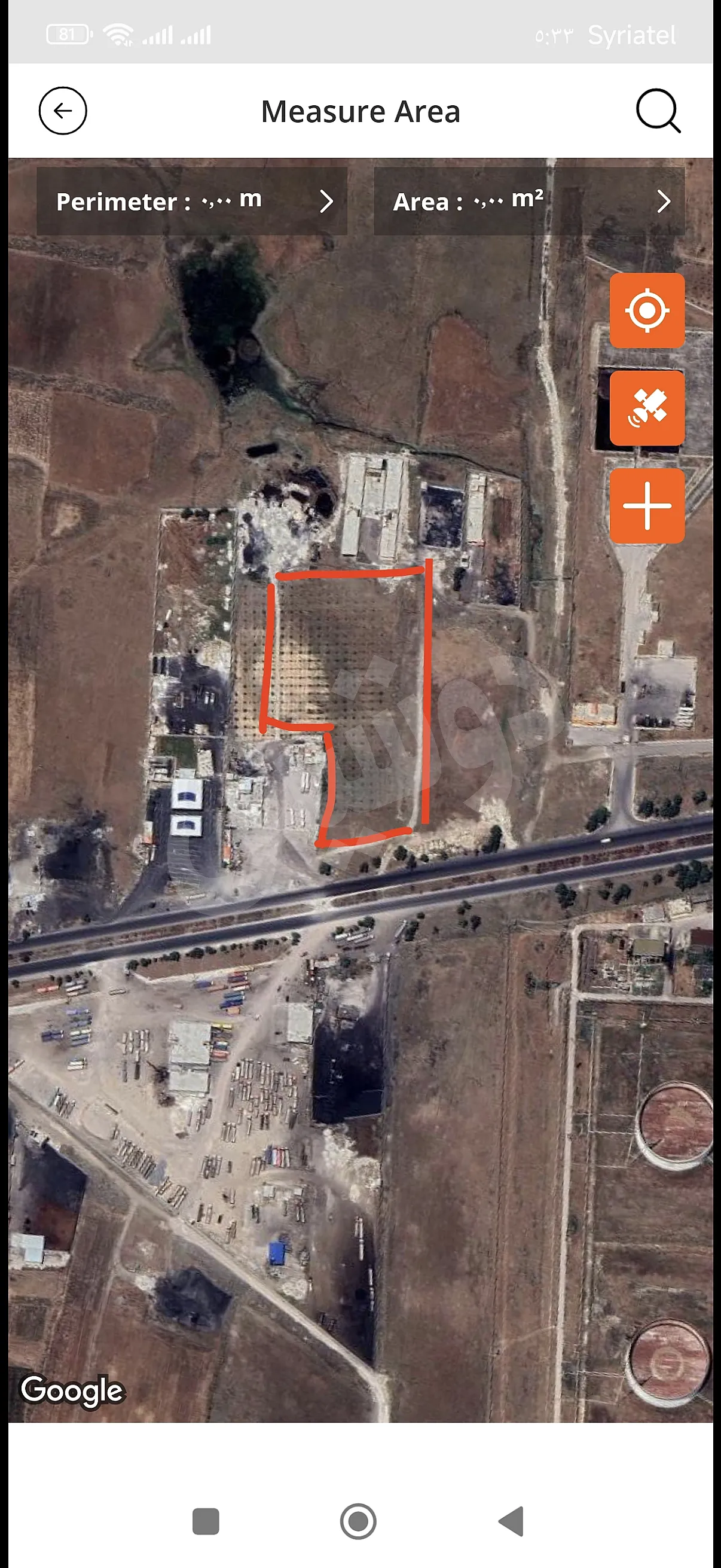The height and width of the screenshot is (1568, 721).
Task: Open recent apps with the square button
Action: [206, 1521]
